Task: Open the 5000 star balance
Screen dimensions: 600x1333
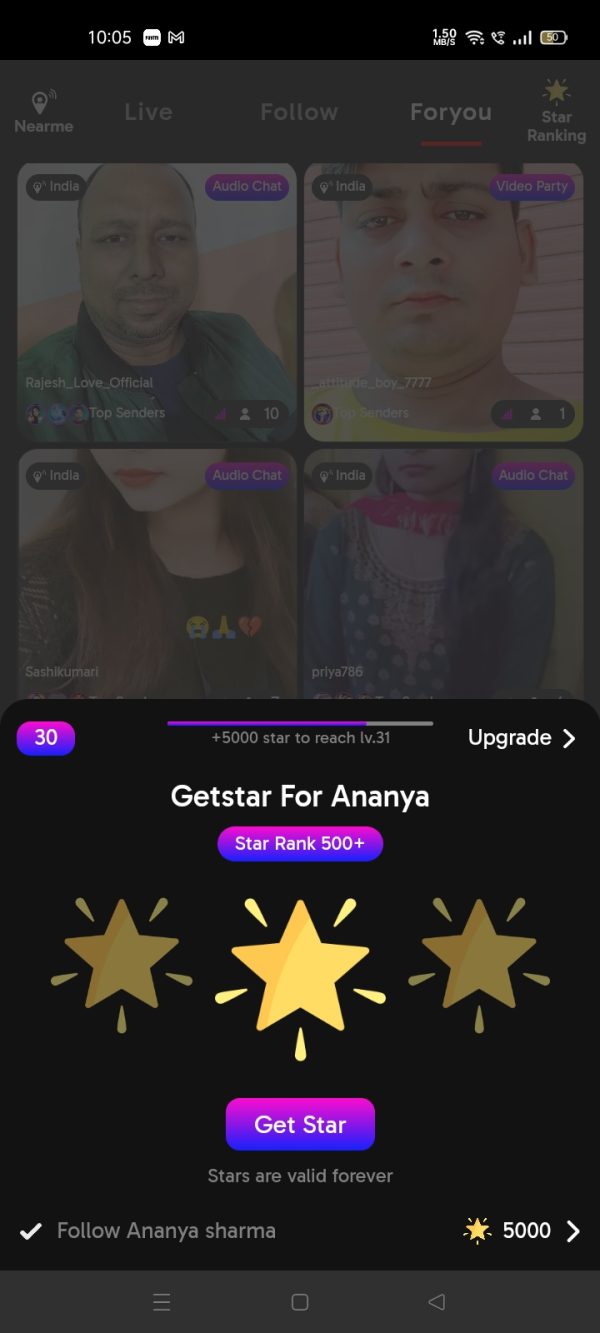Action: click(x=522, y=1231)
